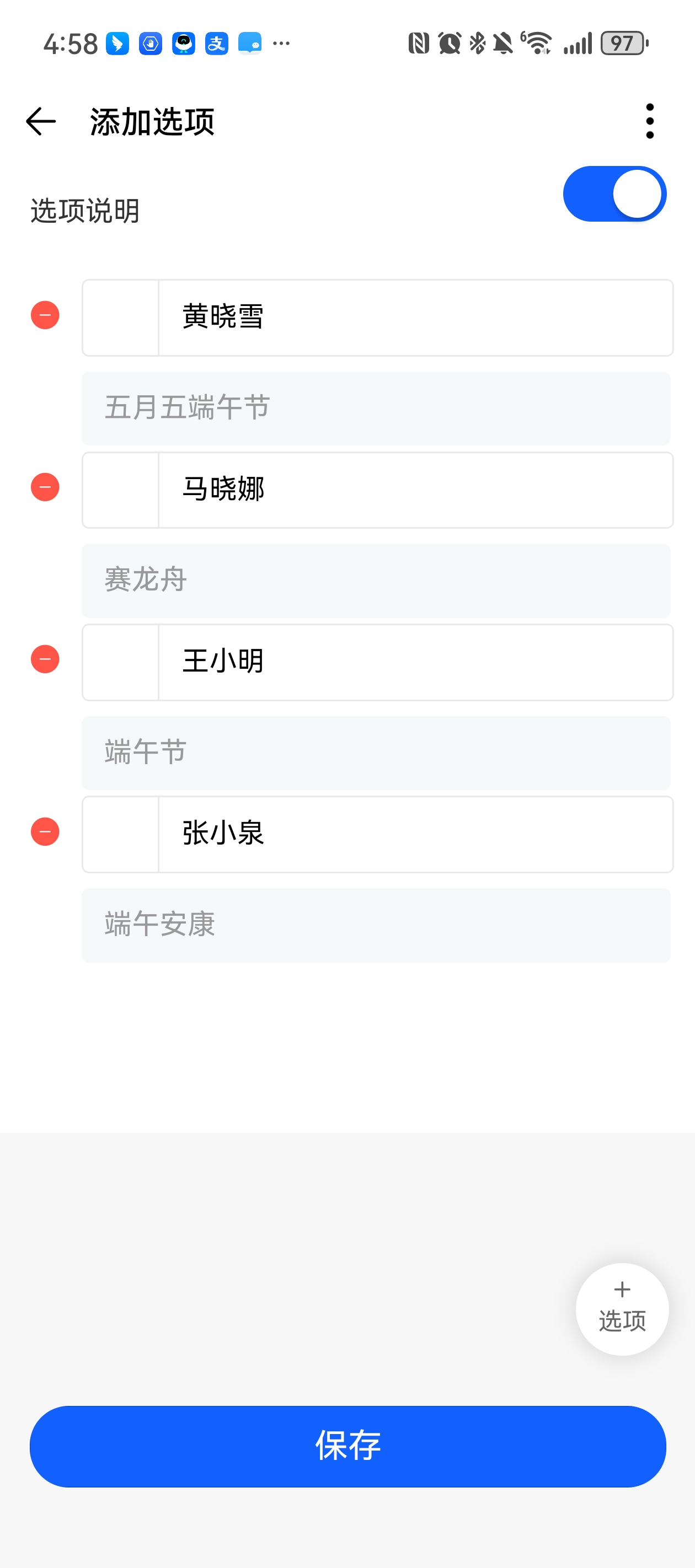Viewport: 695px width, 1568px height.
Task: Tap the image box beside 马晓娜
Action: 121,490
